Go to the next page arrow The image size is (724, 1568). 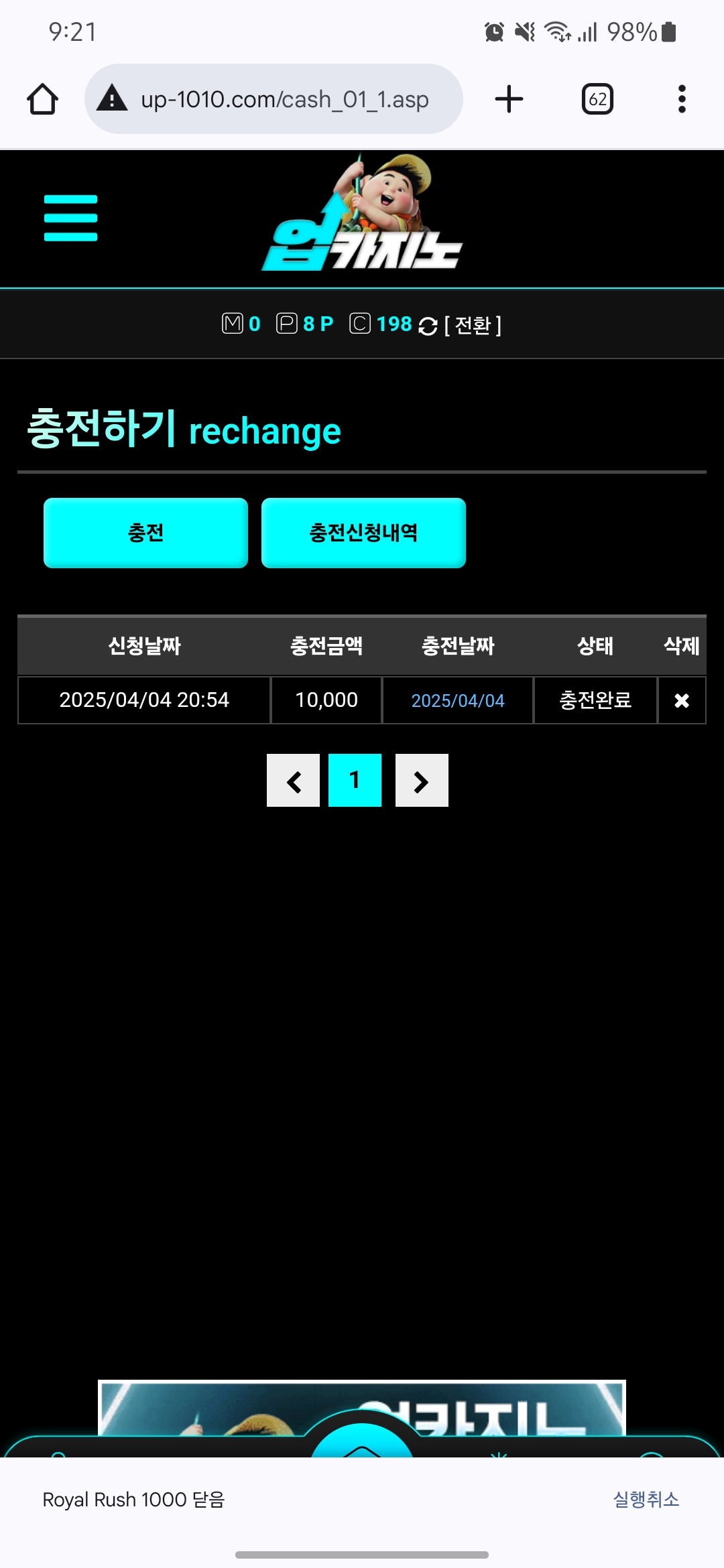click(422, 781)
